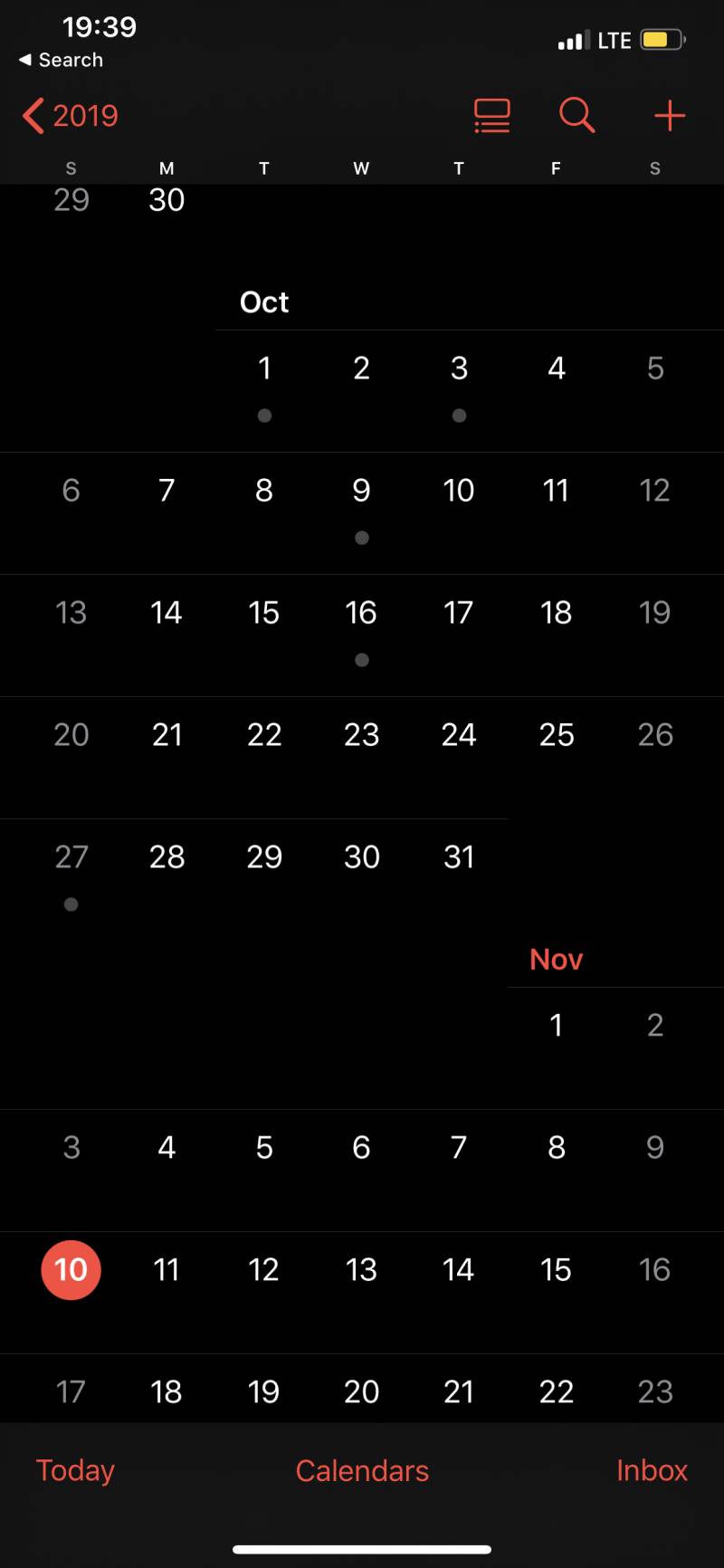724x1568 pixels.
Task: Select November 20
Action: coord(361,1391)
